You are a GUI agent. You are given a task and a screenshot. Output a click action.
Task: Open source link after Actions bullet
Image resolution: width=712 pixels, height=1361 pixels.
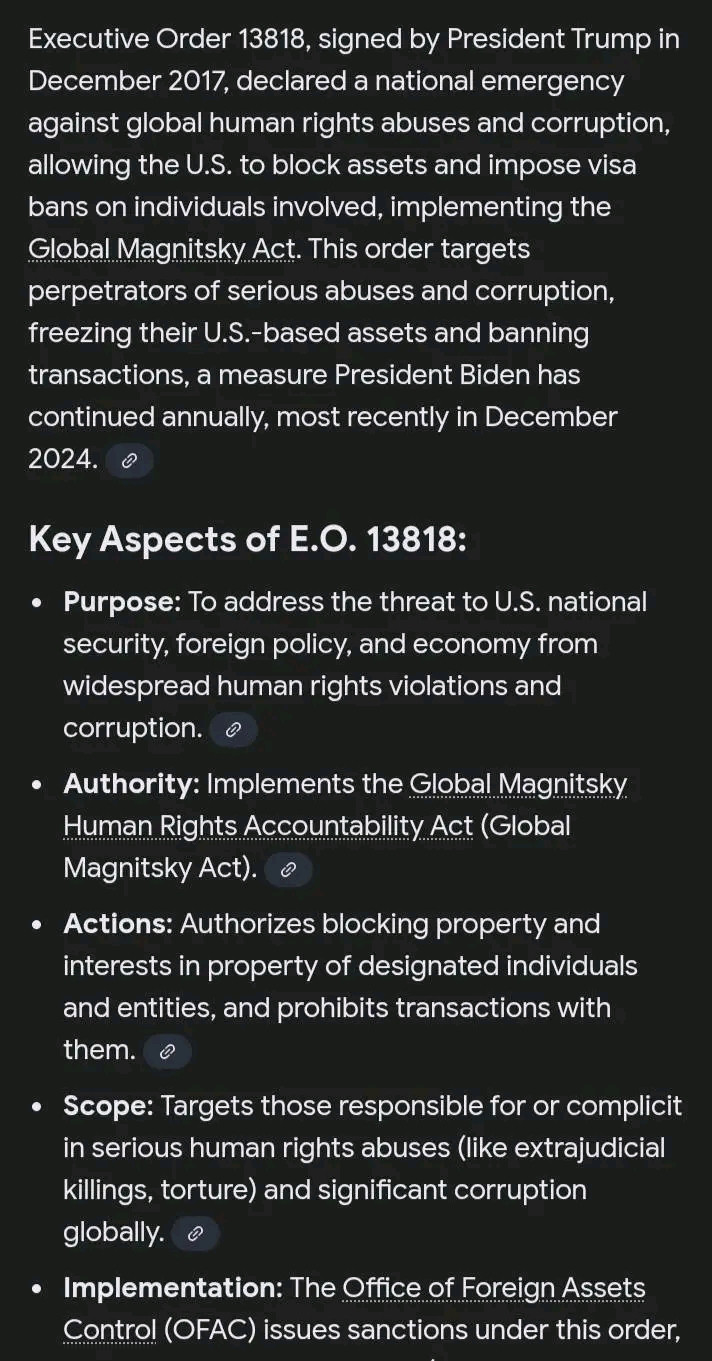pyautogui.click(x=167, y=1051)
